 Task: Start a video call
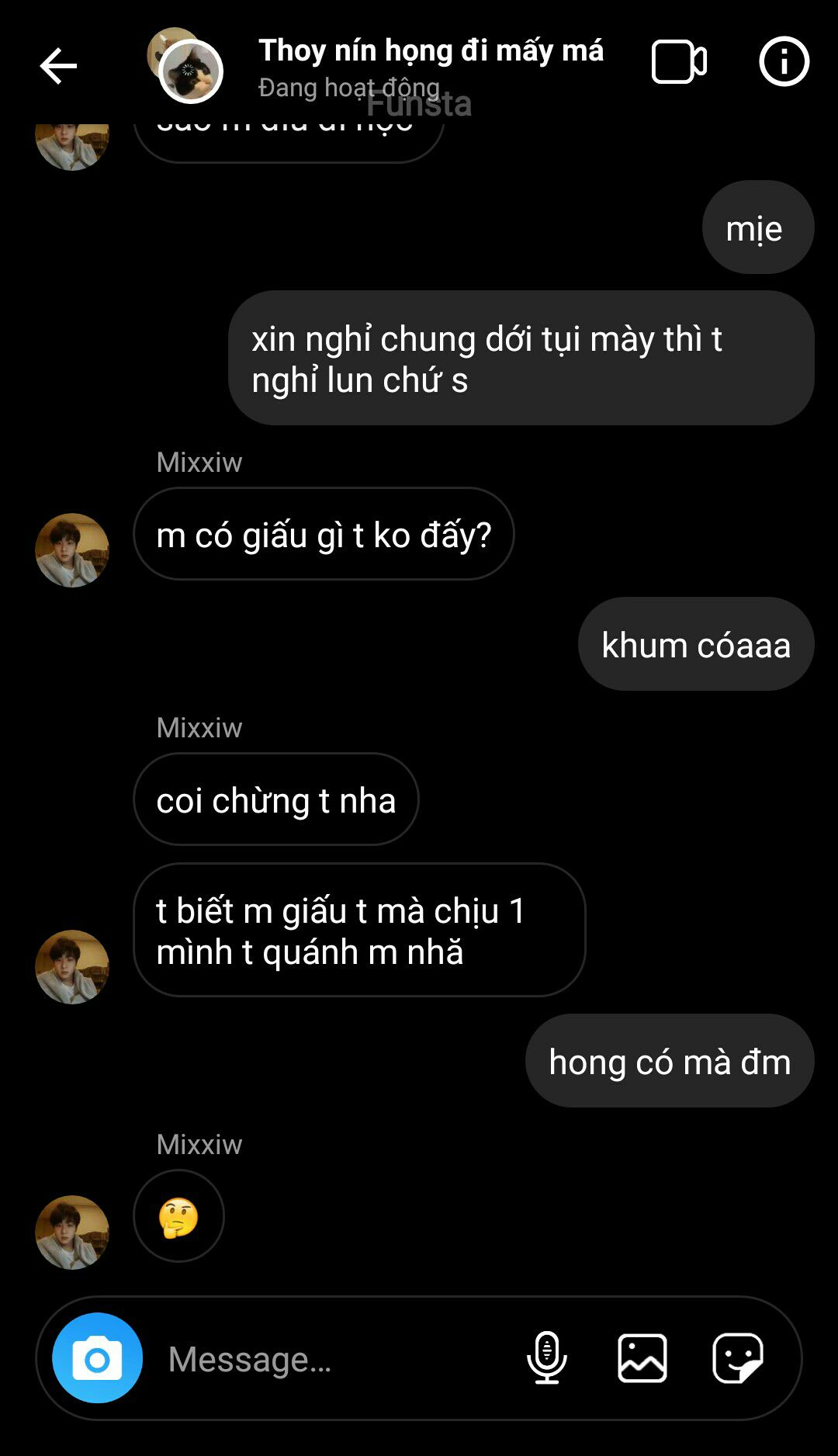[x=679, y=61]
